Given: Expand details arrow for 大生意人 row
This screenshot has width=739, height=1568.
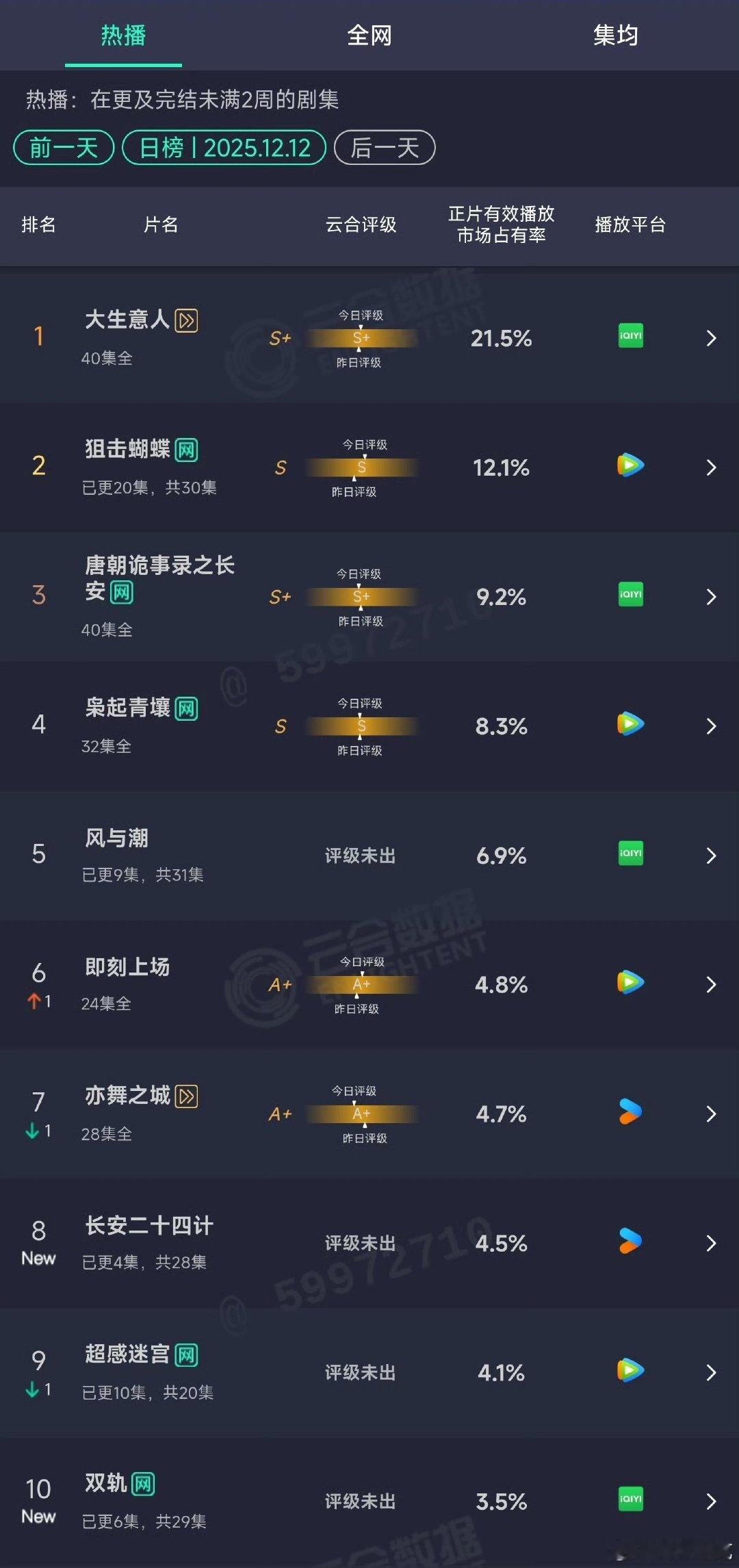Looking at the screenshot, I should [712, 337].
